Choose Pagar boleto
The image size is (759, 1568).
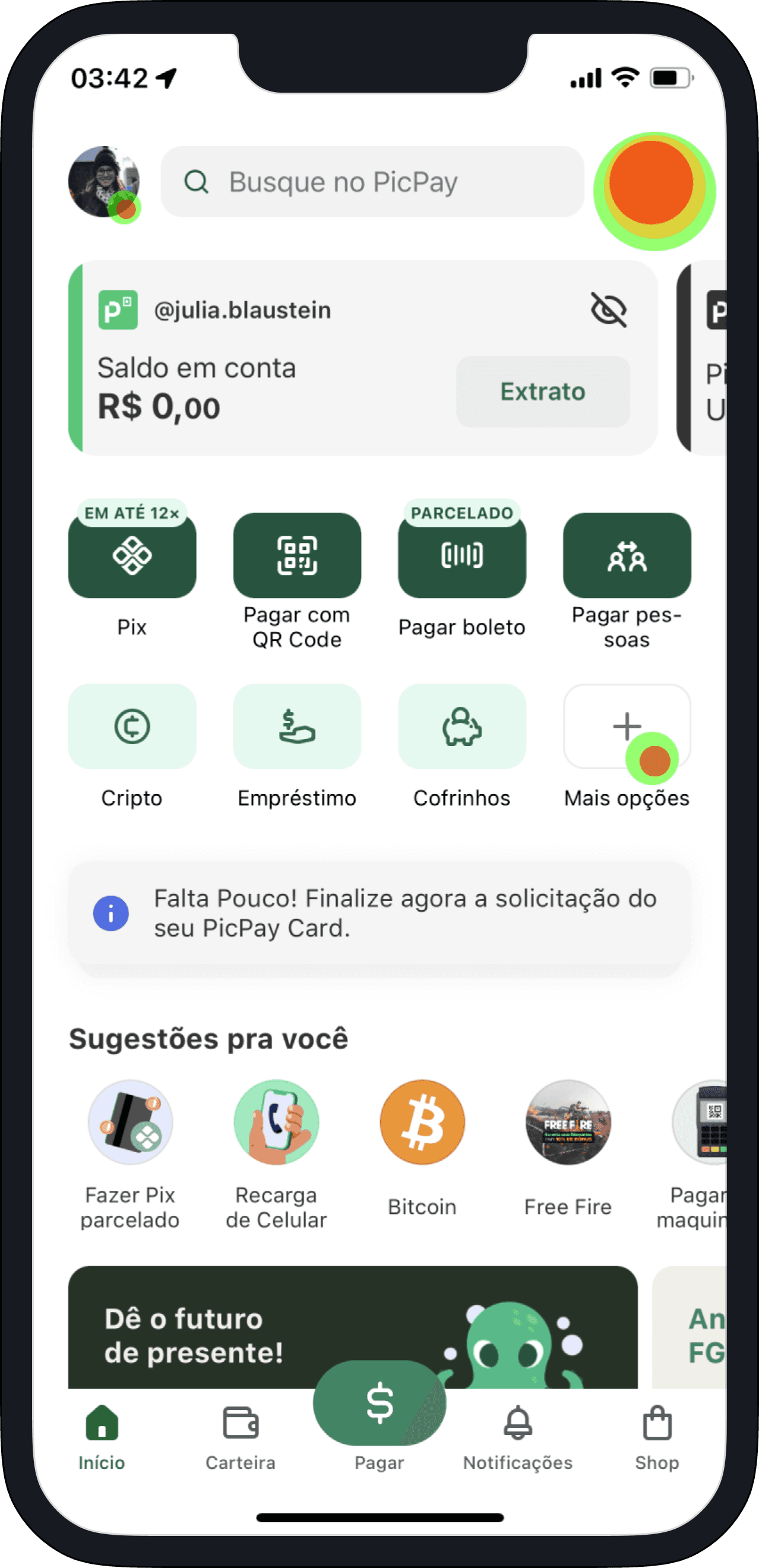pos(462,555)
